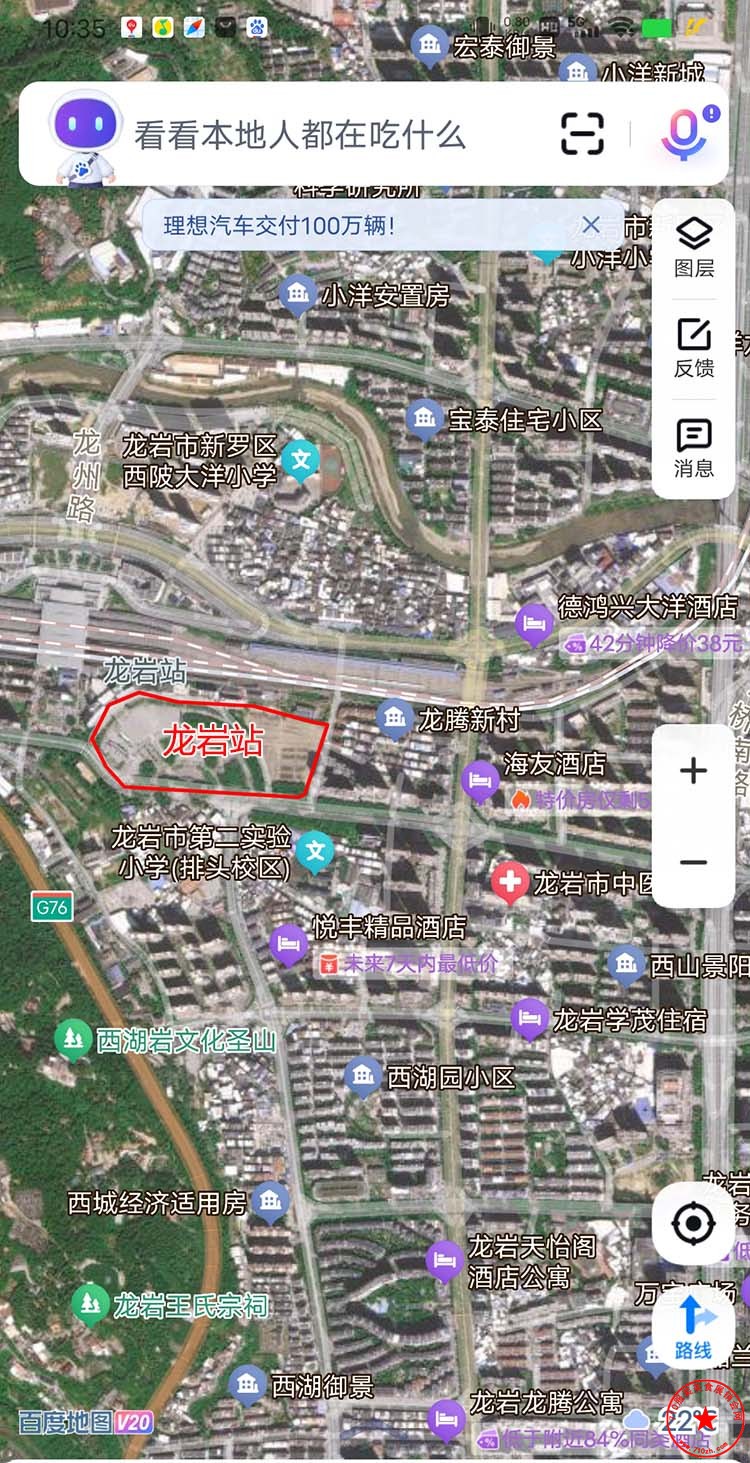Zoom out the map with minus
750x1463 pixels.
(x=693, y=862)
